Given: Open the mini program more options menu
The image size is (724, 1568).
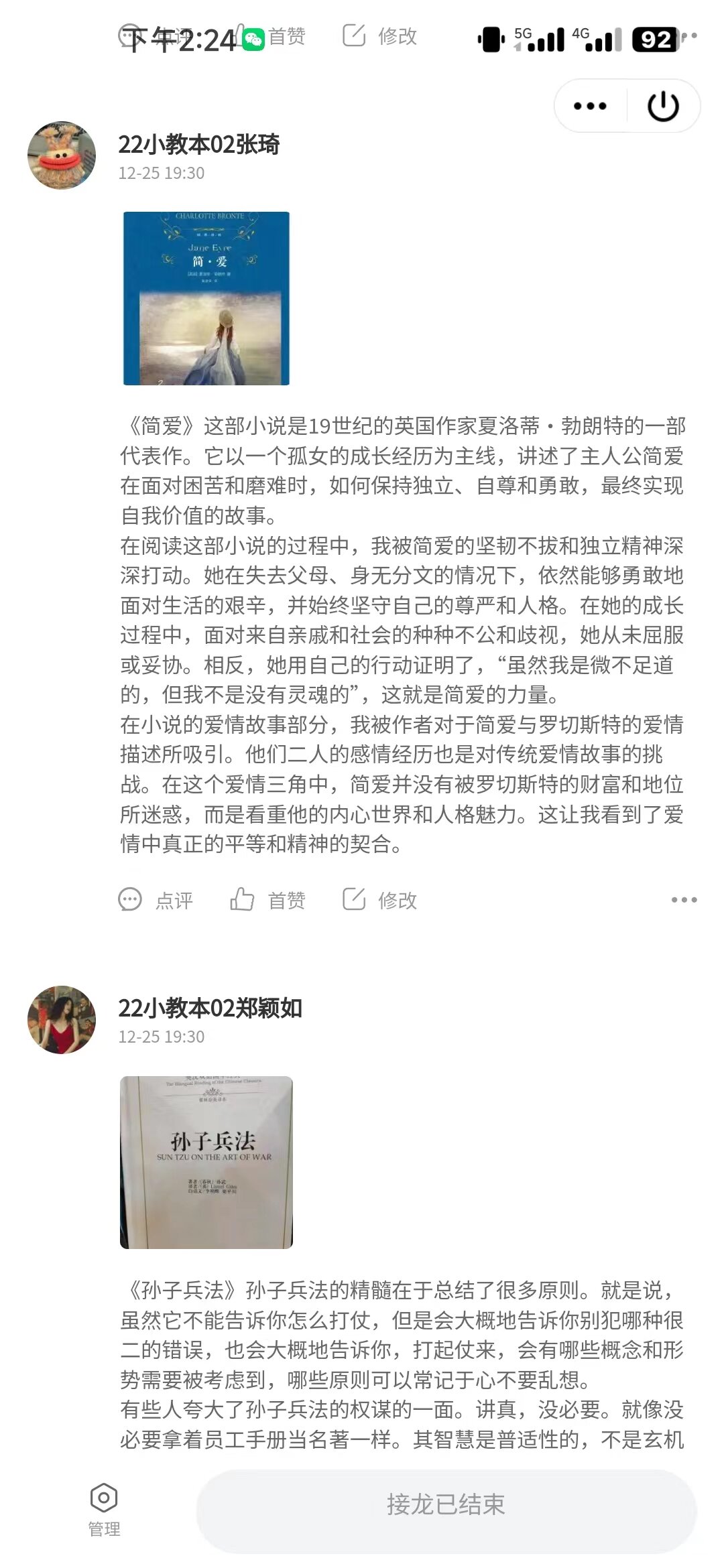Looking at the screenshot, I should coord(590,106).
